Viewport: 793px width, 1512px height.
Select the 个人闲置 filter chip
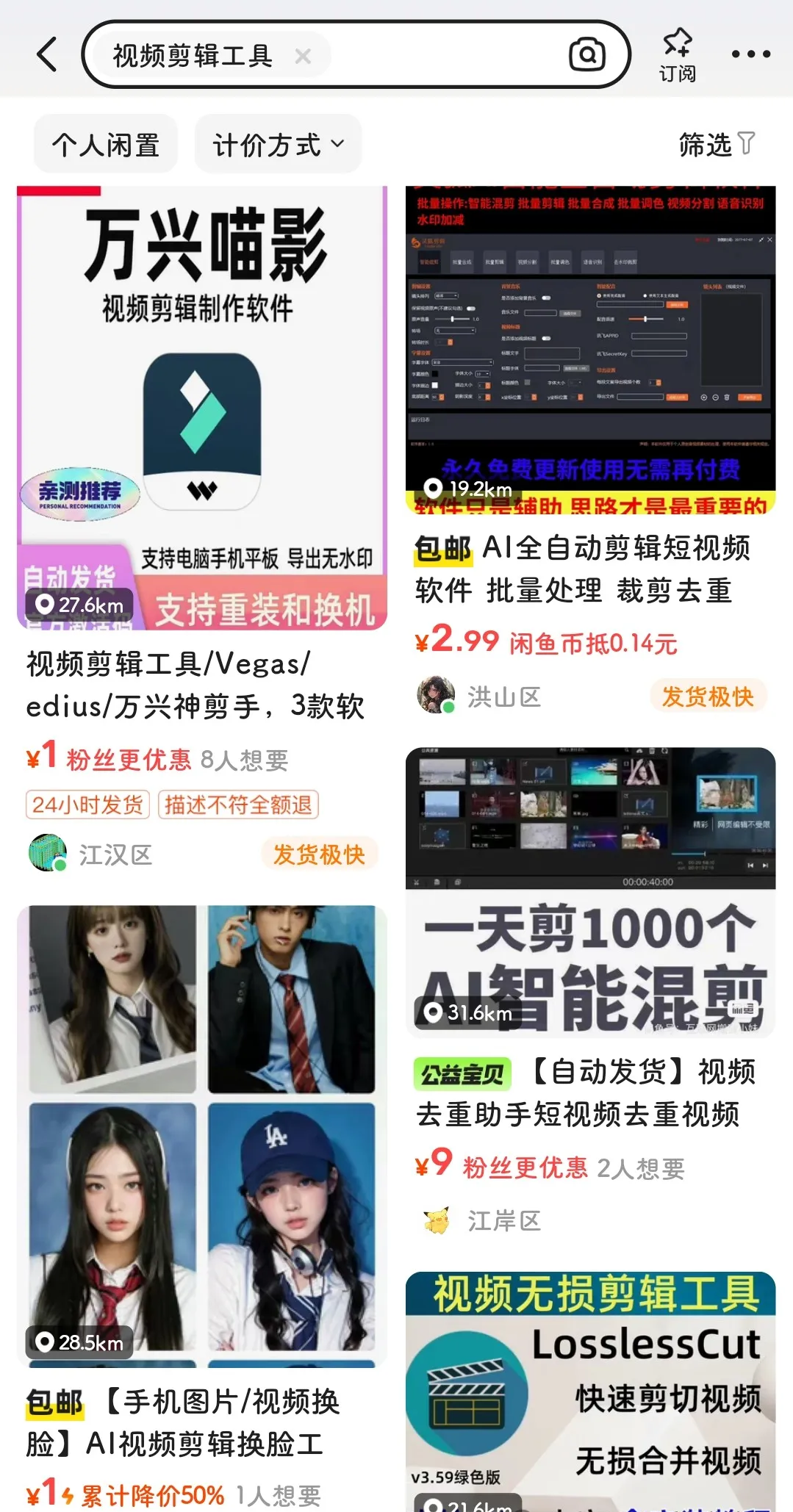click(x=106, y=145)
